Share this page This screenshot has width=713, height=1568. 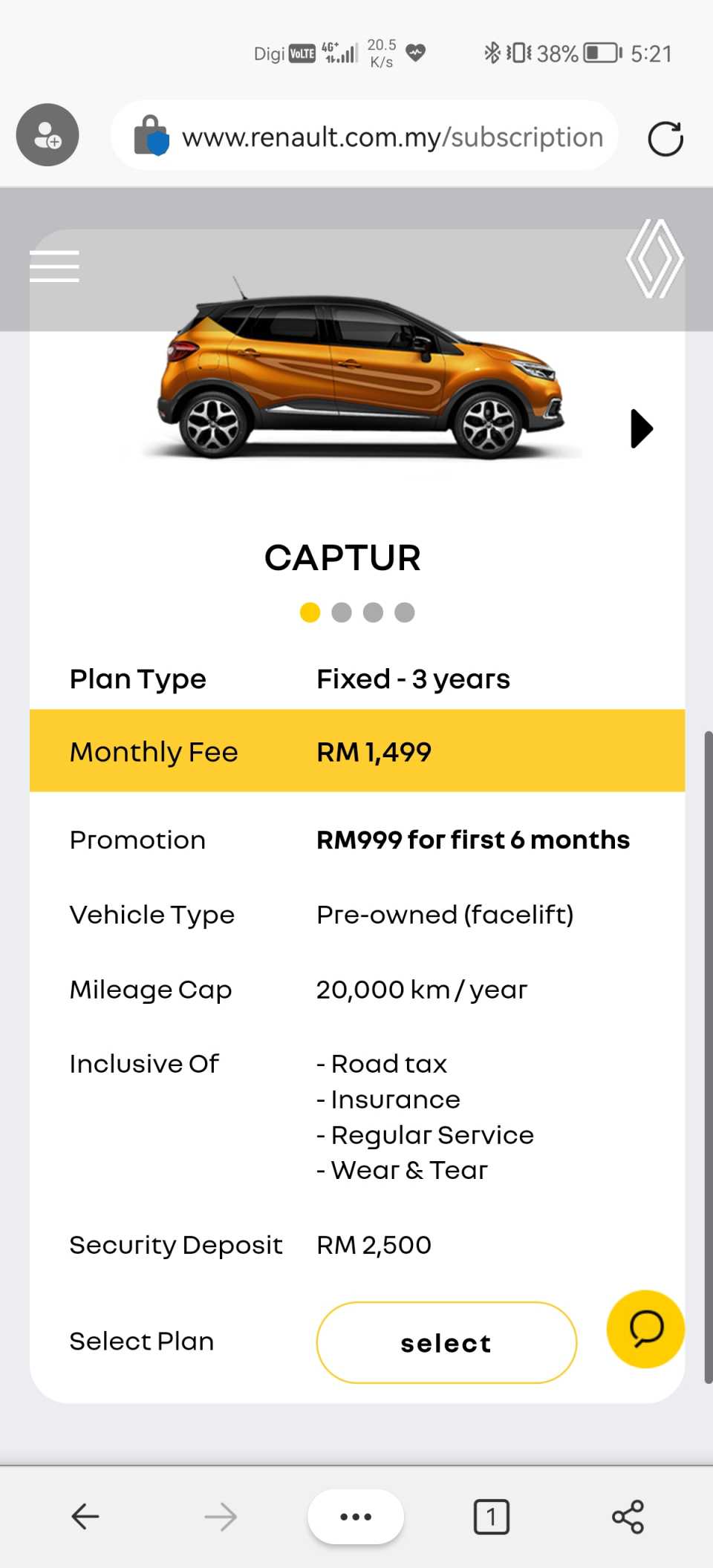click(x=628, y=1516)
